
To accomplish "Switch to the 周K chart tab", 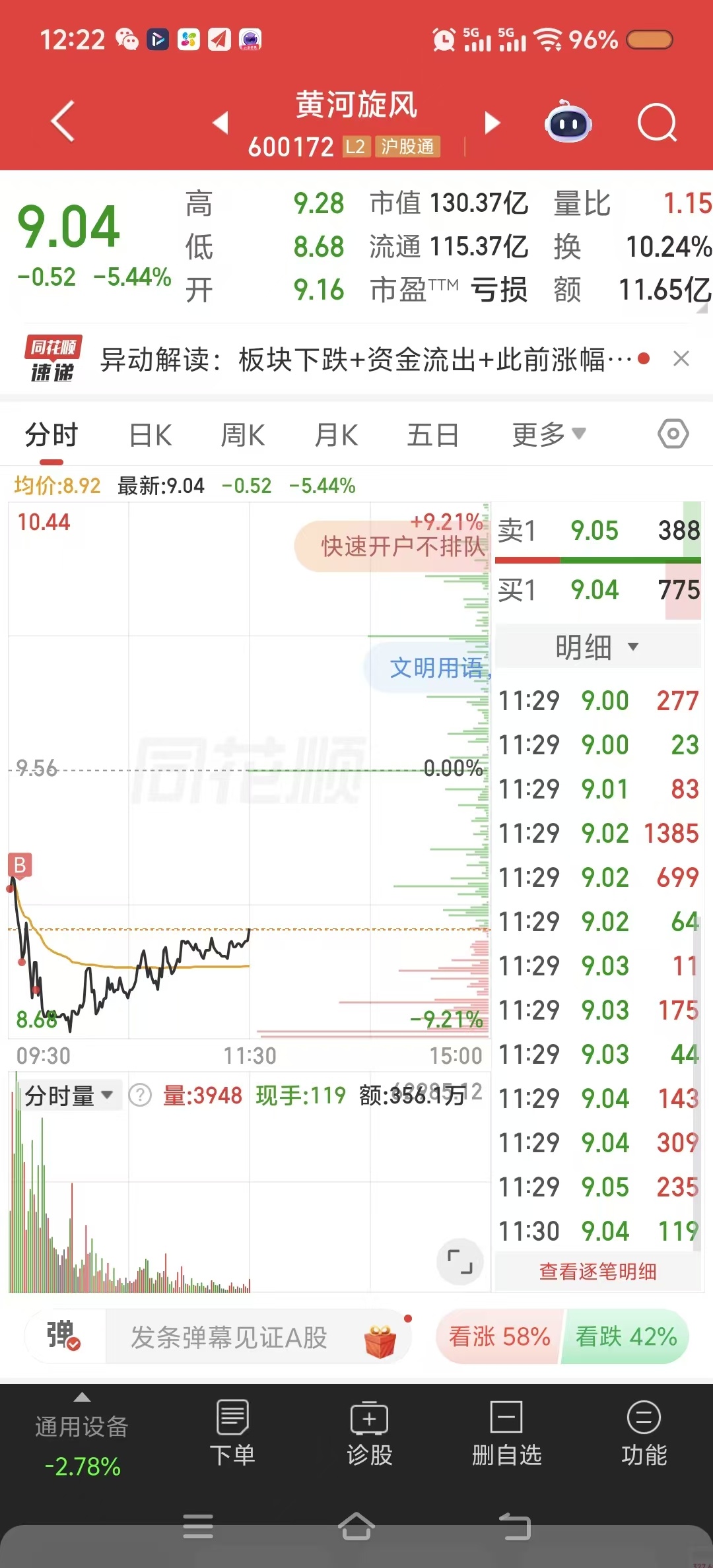I will (242, 436).
